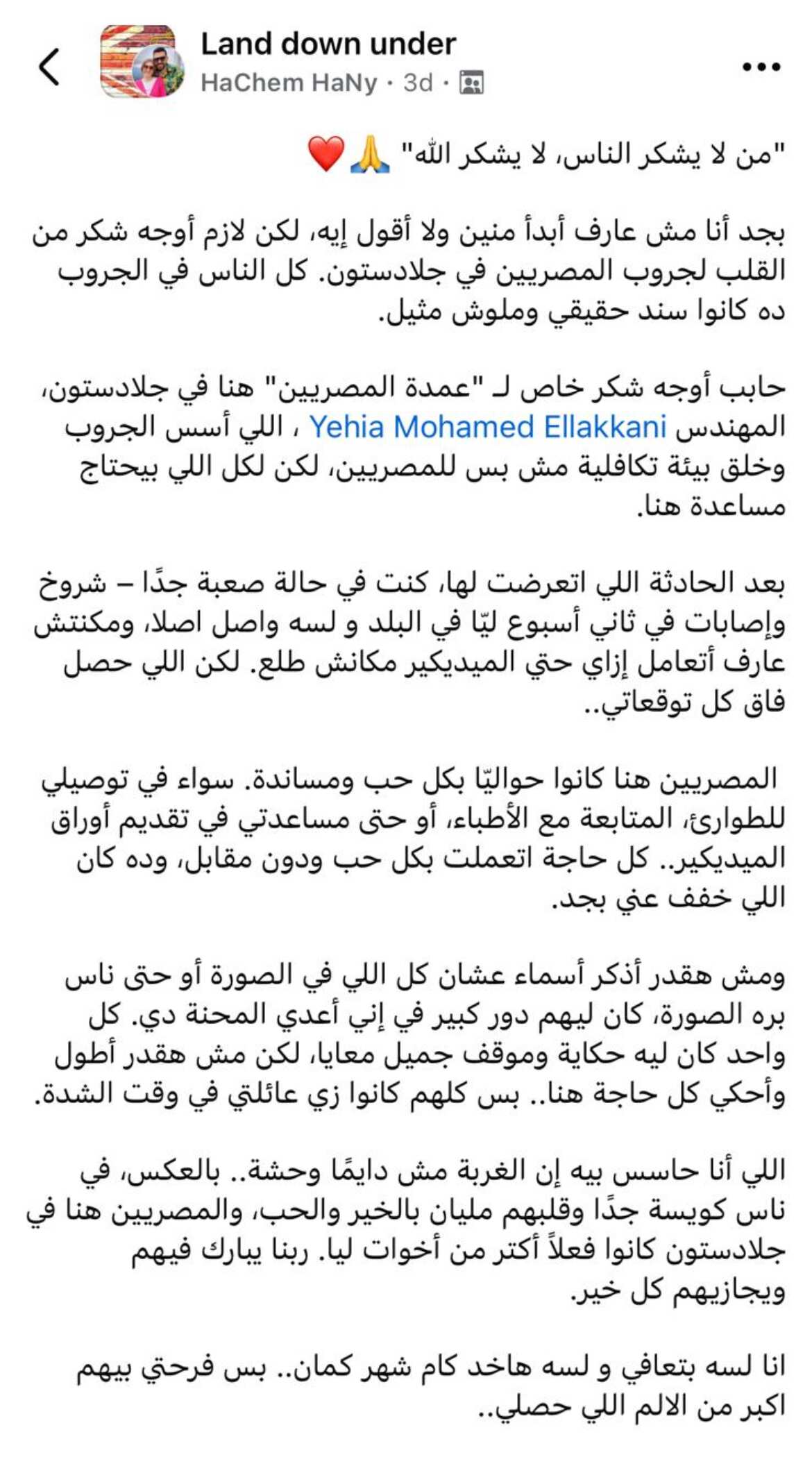Screen dimensions: 812x1457
Task: Open the three-dot post options menu
Action: pos(761,67)
